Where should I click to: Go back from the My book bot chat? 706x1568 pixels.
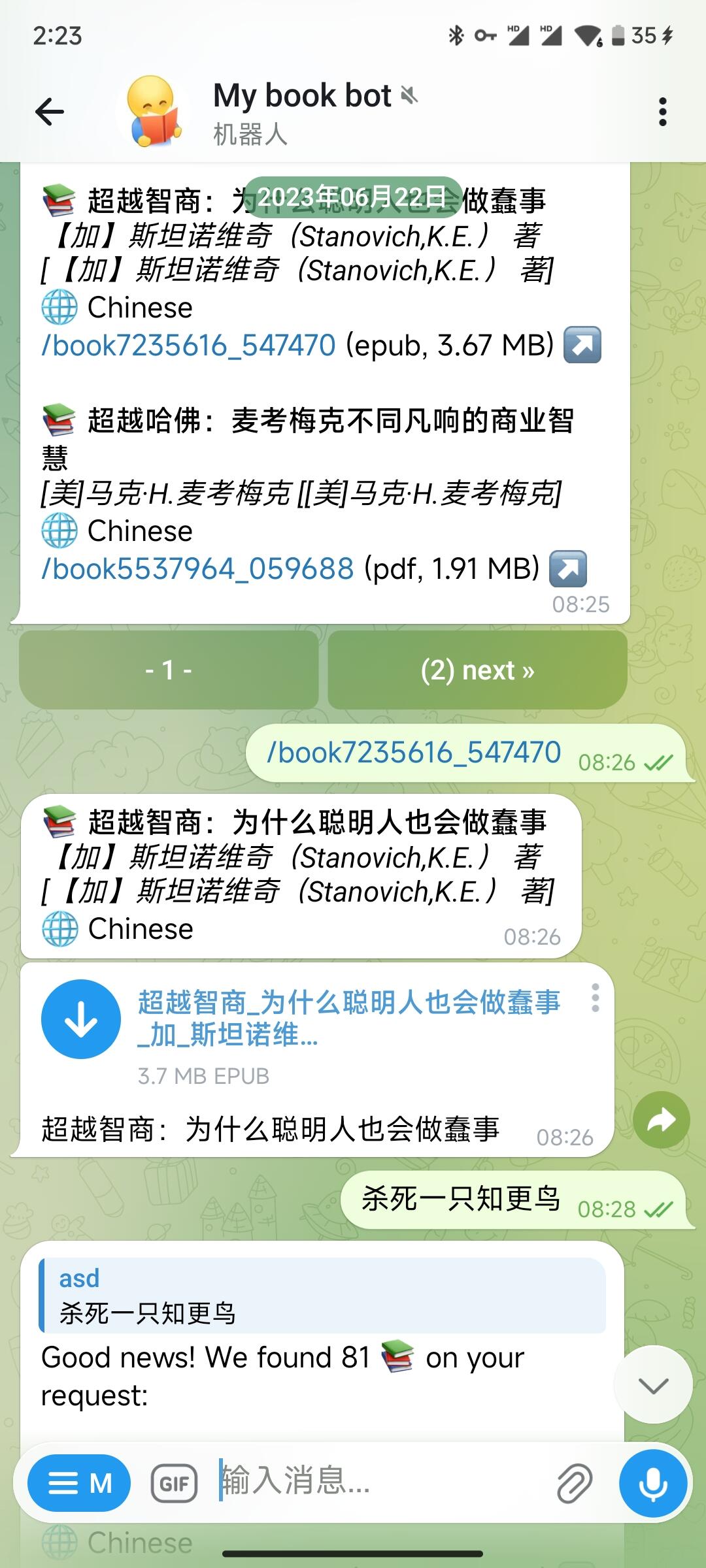click(x=50, y=112)
